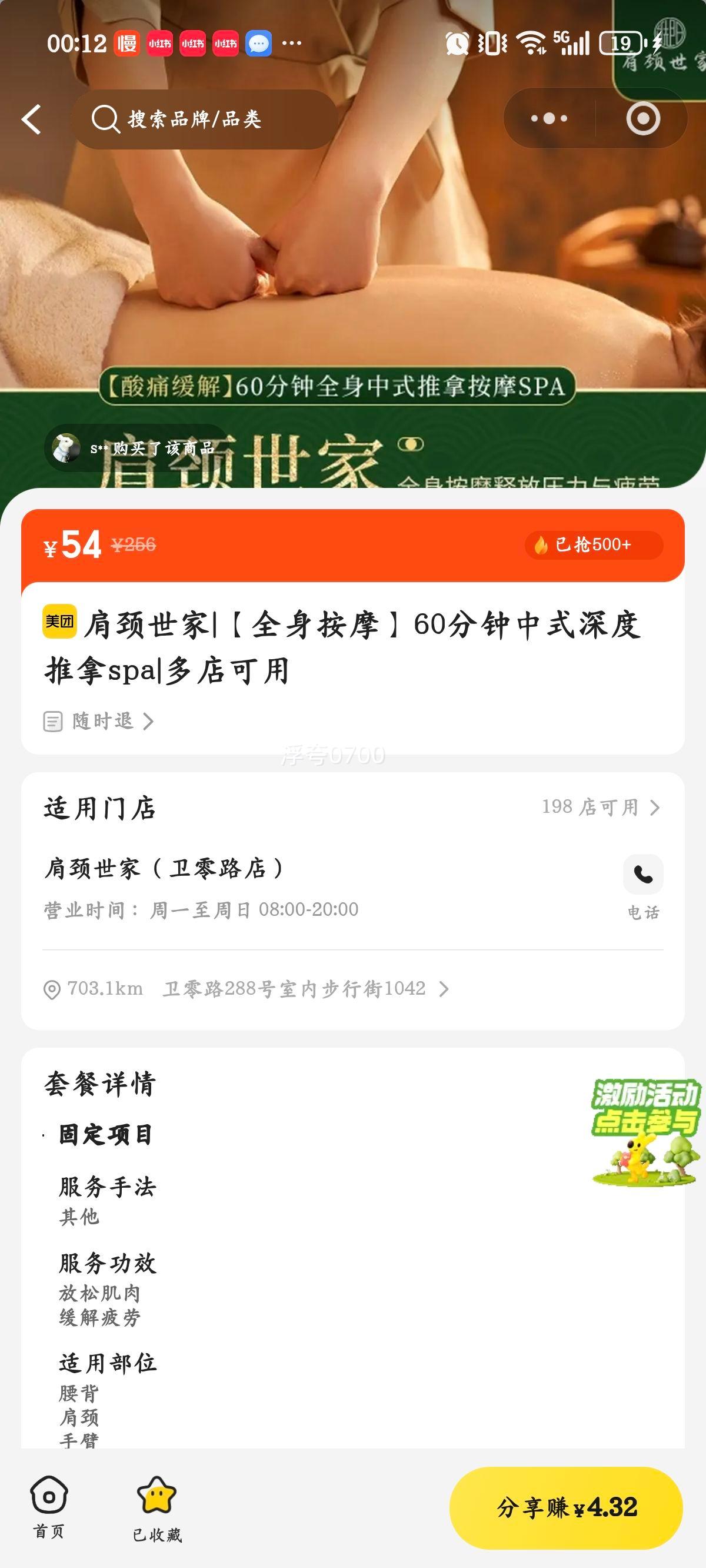Open the 198 店可用 store list
The width and height of the screenshot is (706, 1568).
click(600, 808)
